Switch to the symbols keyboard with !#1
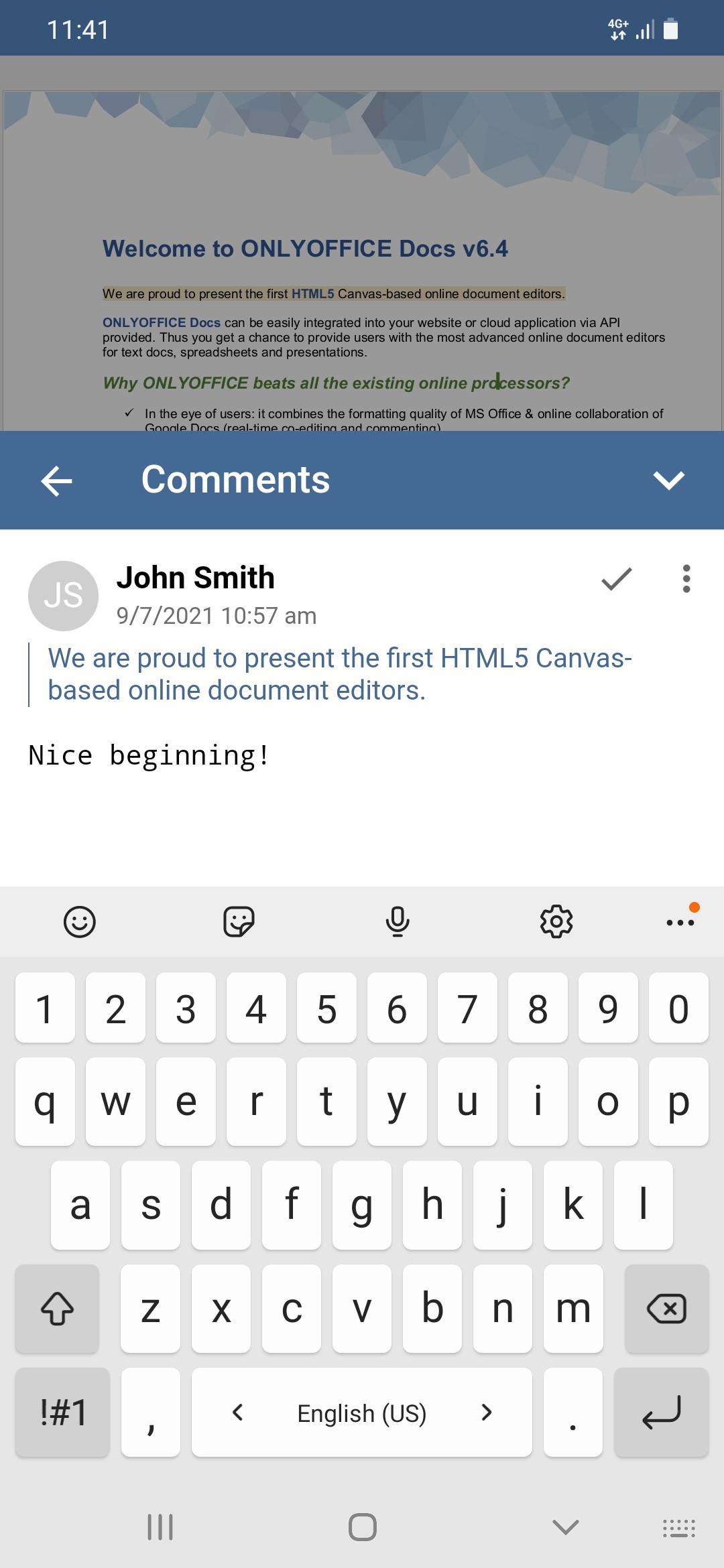This screenshot has height=1568, width=724. 62,1413
